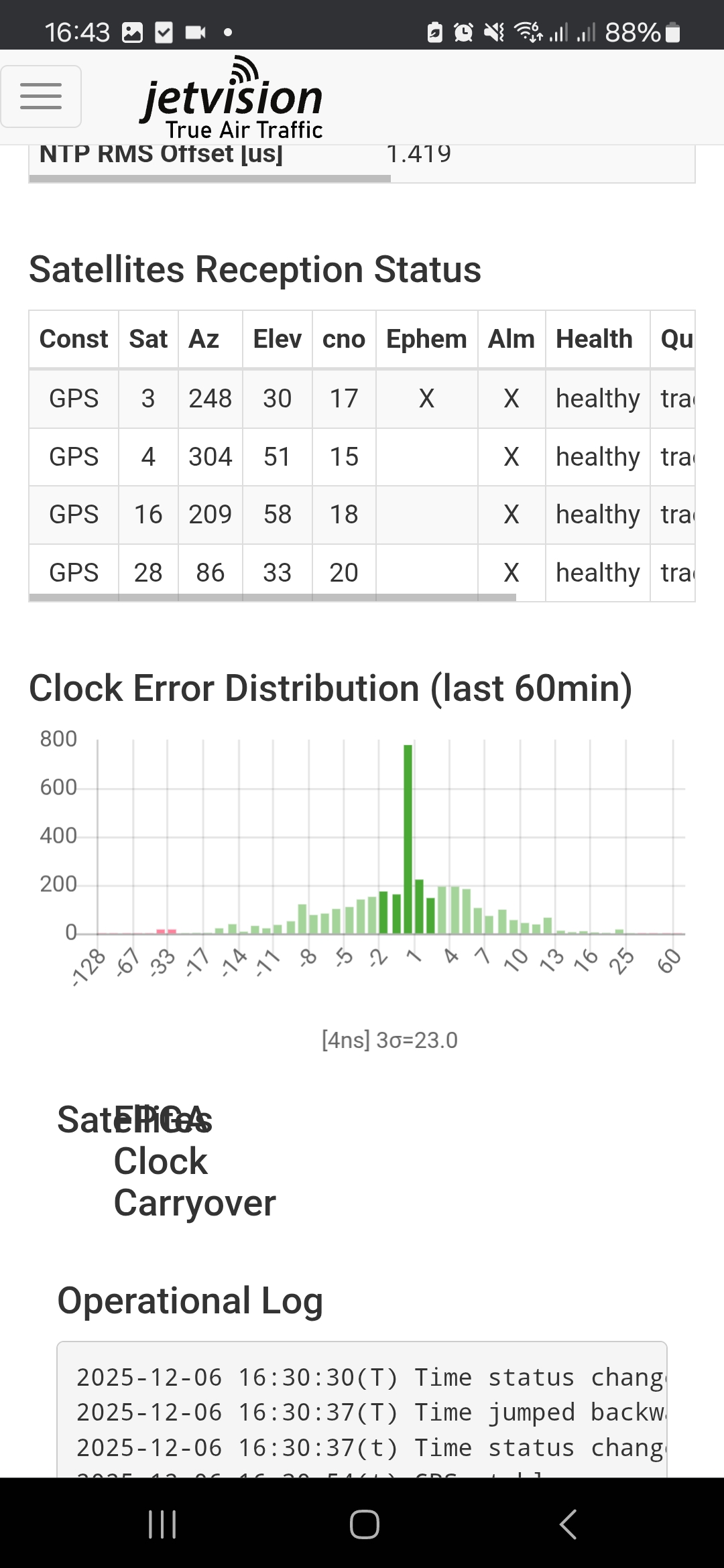Show recent apps
724x1568 pixels.
162,1524
